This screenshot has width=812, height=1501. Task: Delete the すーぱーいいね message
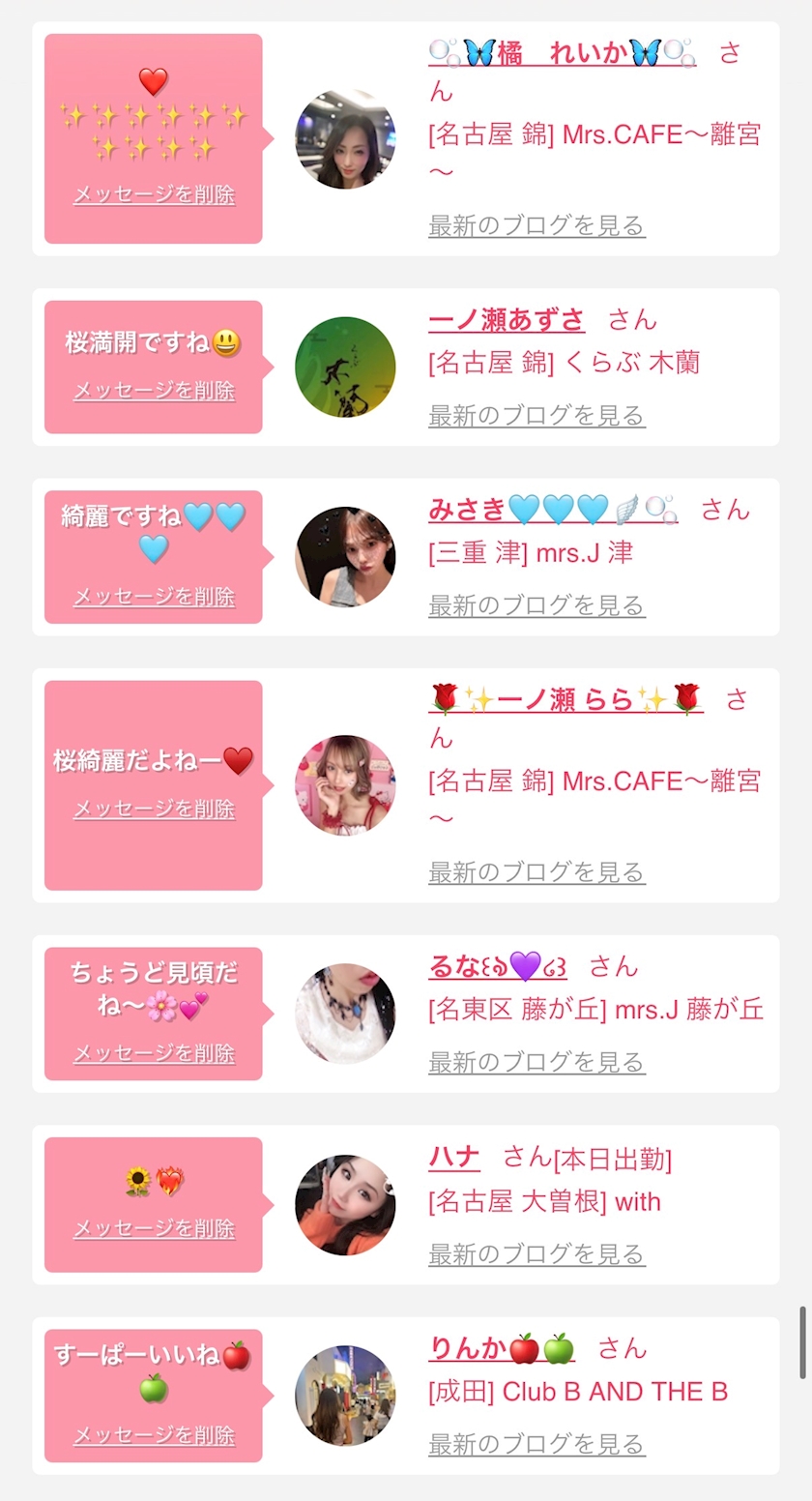point(154,1435)
